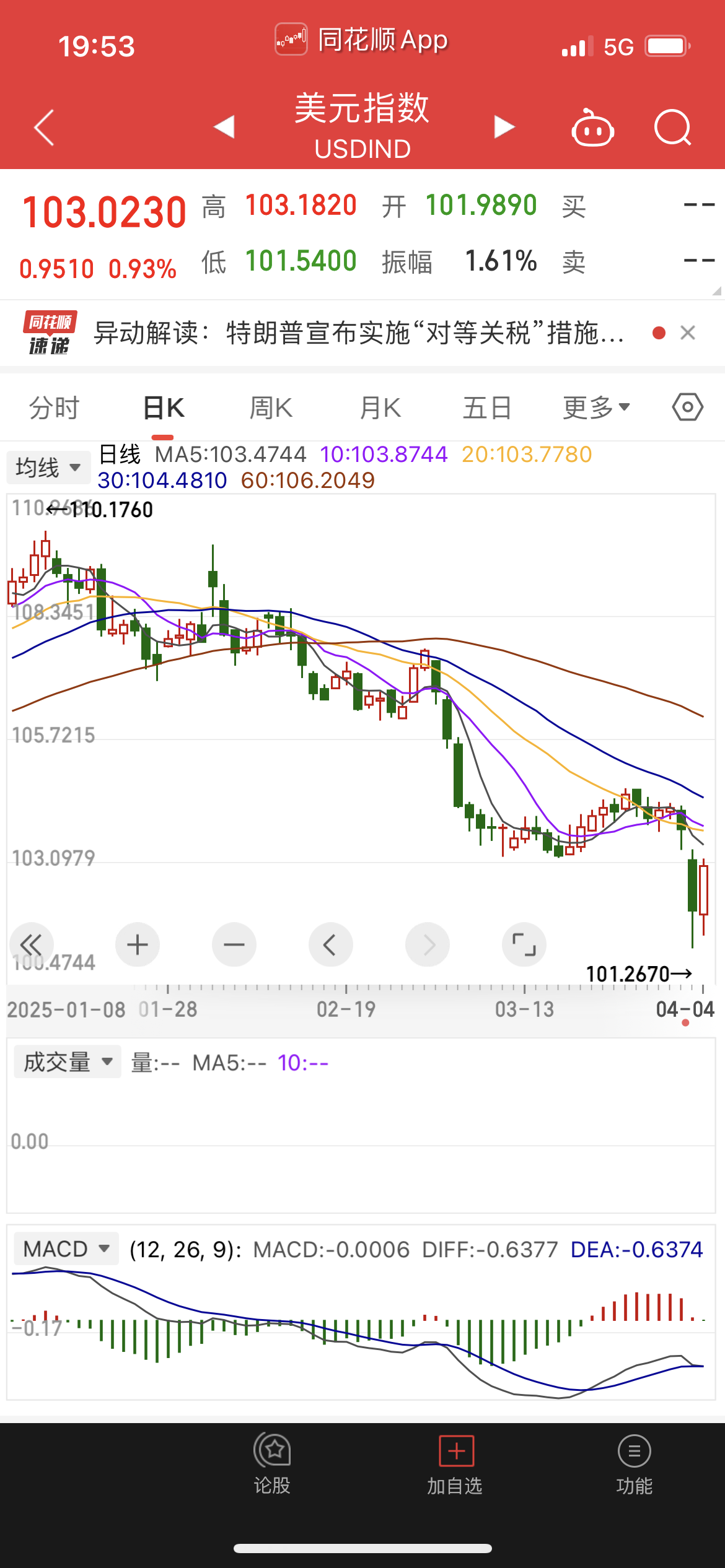Expand chart to full screen
725x1568 pixels.
pos(524,945)
